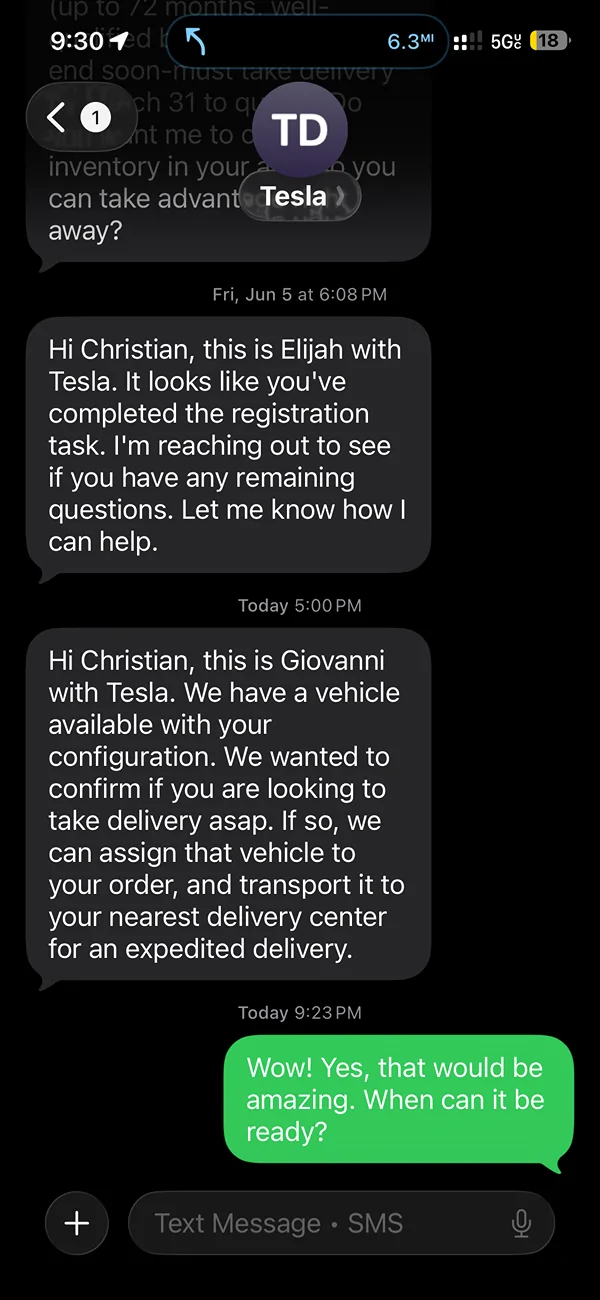Open the plus attachments menu
The width and height of the screenshot is (600, 1300).
pos(77,1222)
